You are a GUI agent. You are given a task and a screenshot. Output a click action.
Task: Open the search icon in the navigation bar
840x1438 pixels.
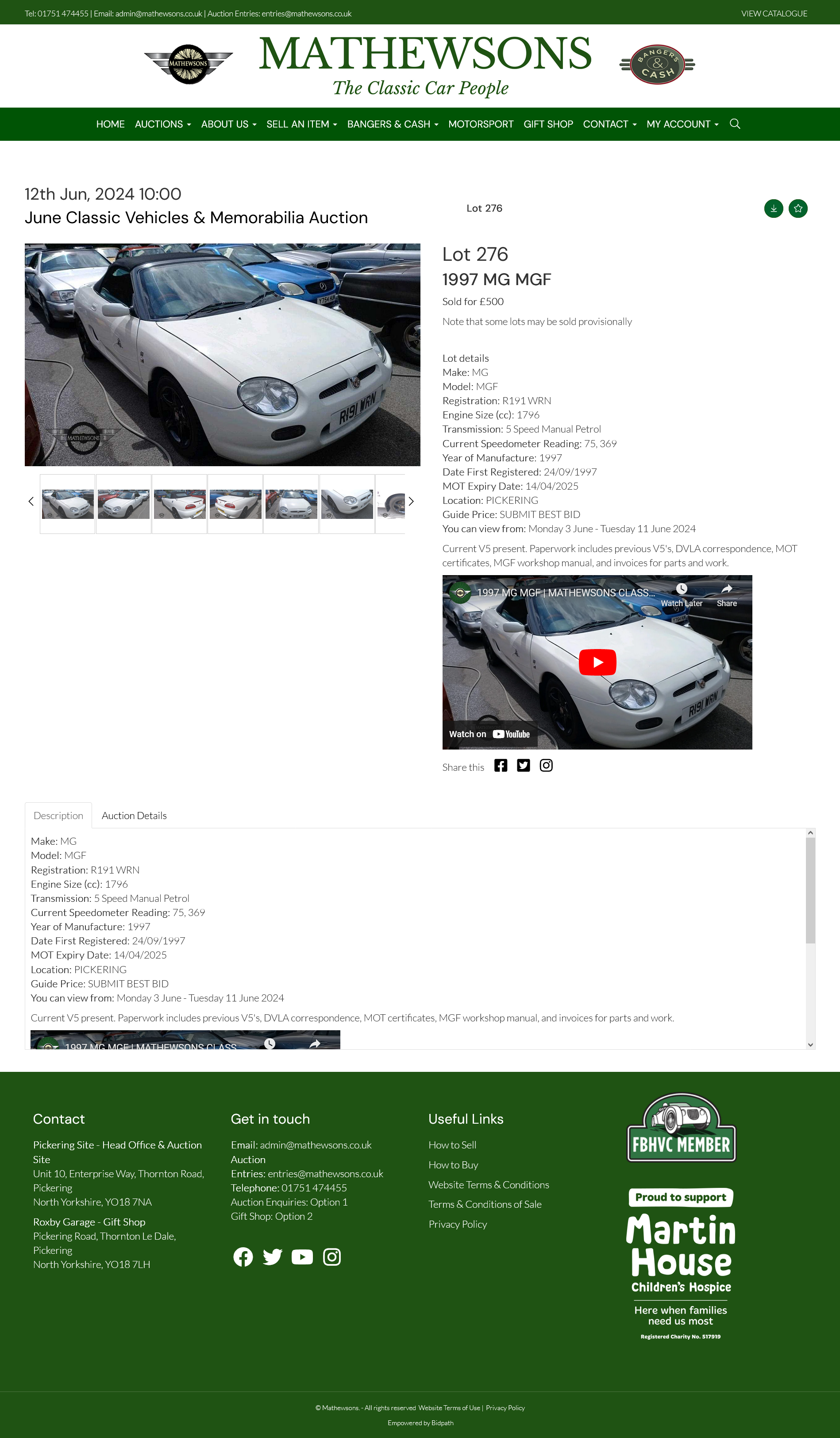735,124
